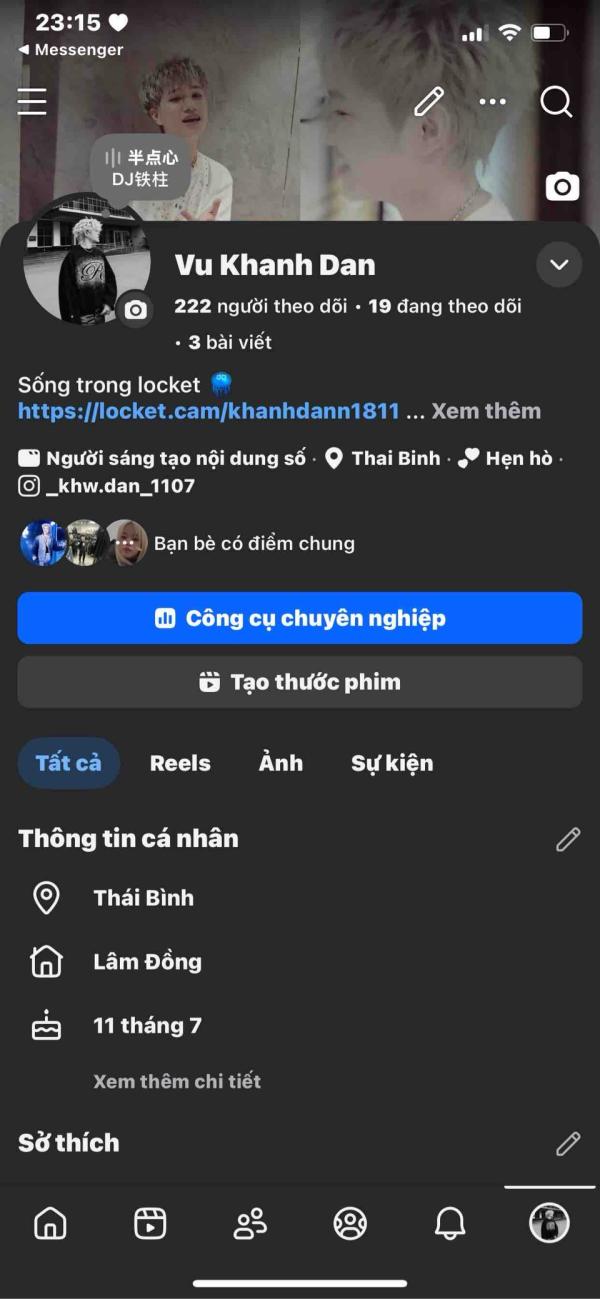Open the hamburger menu
The image size is (600, 1299).
coord(32,101)
